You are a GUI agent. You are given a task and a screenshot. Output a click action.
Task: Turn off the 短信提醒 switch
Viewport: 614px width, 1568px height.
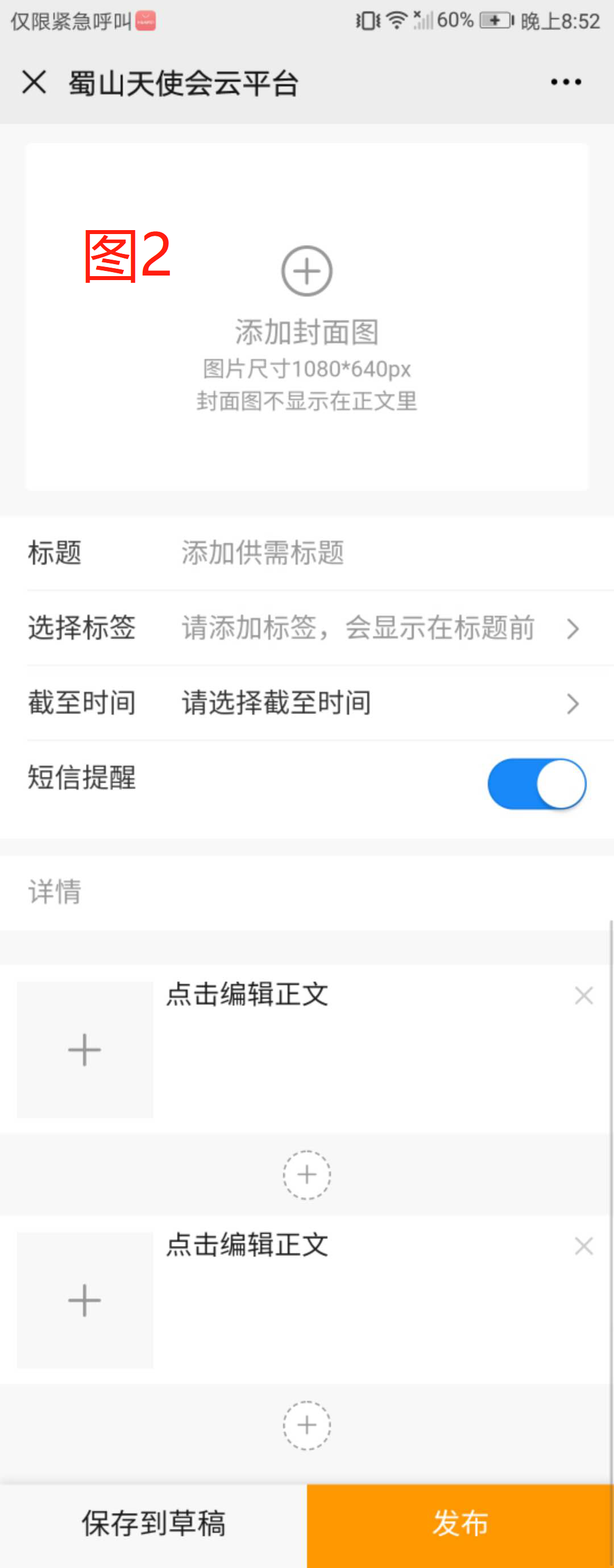pyautogui.click(x=537, y=783)
